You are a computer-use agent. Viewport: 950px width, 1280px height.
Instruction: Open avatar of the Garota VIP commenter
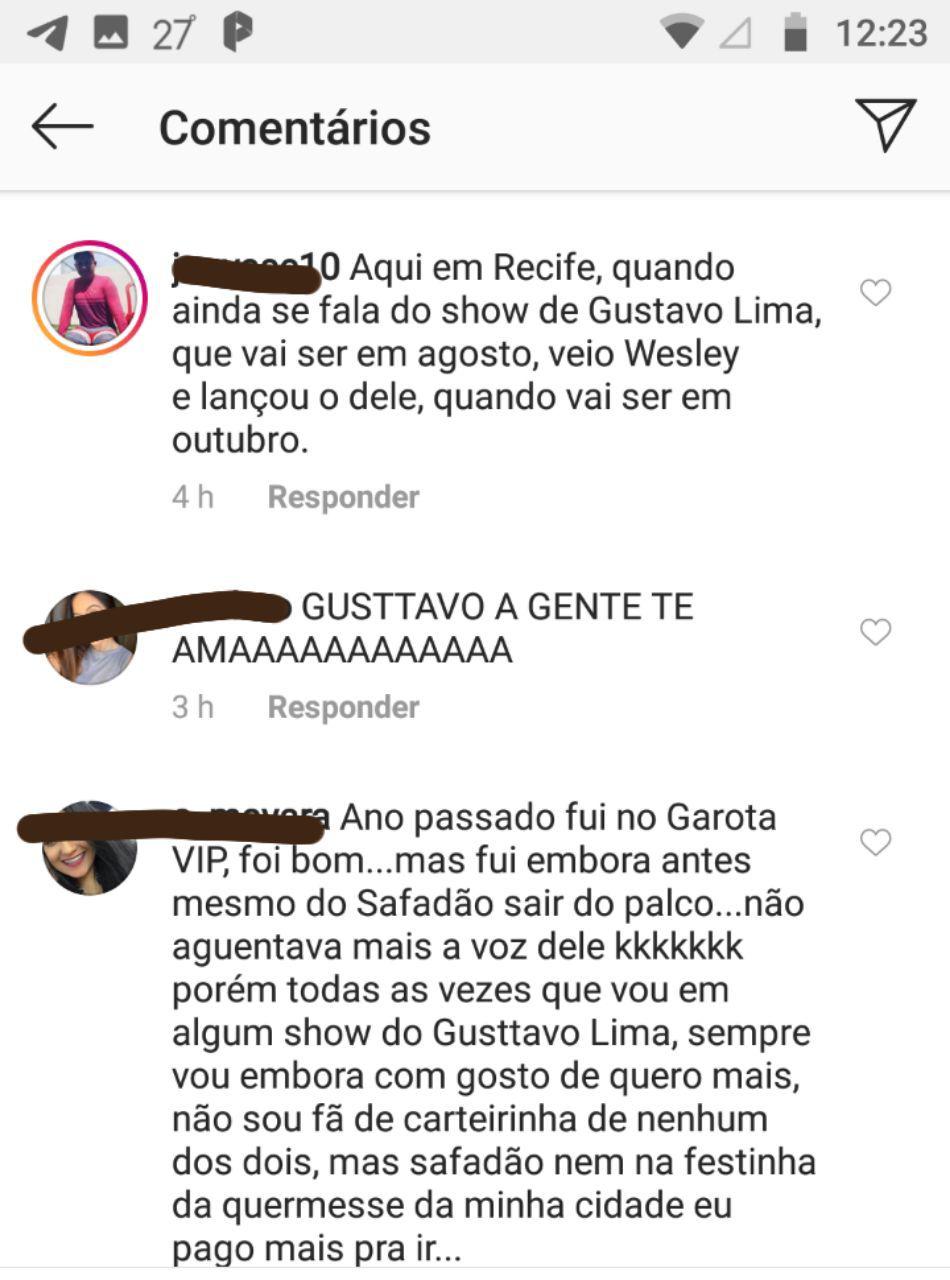(90, 848)
